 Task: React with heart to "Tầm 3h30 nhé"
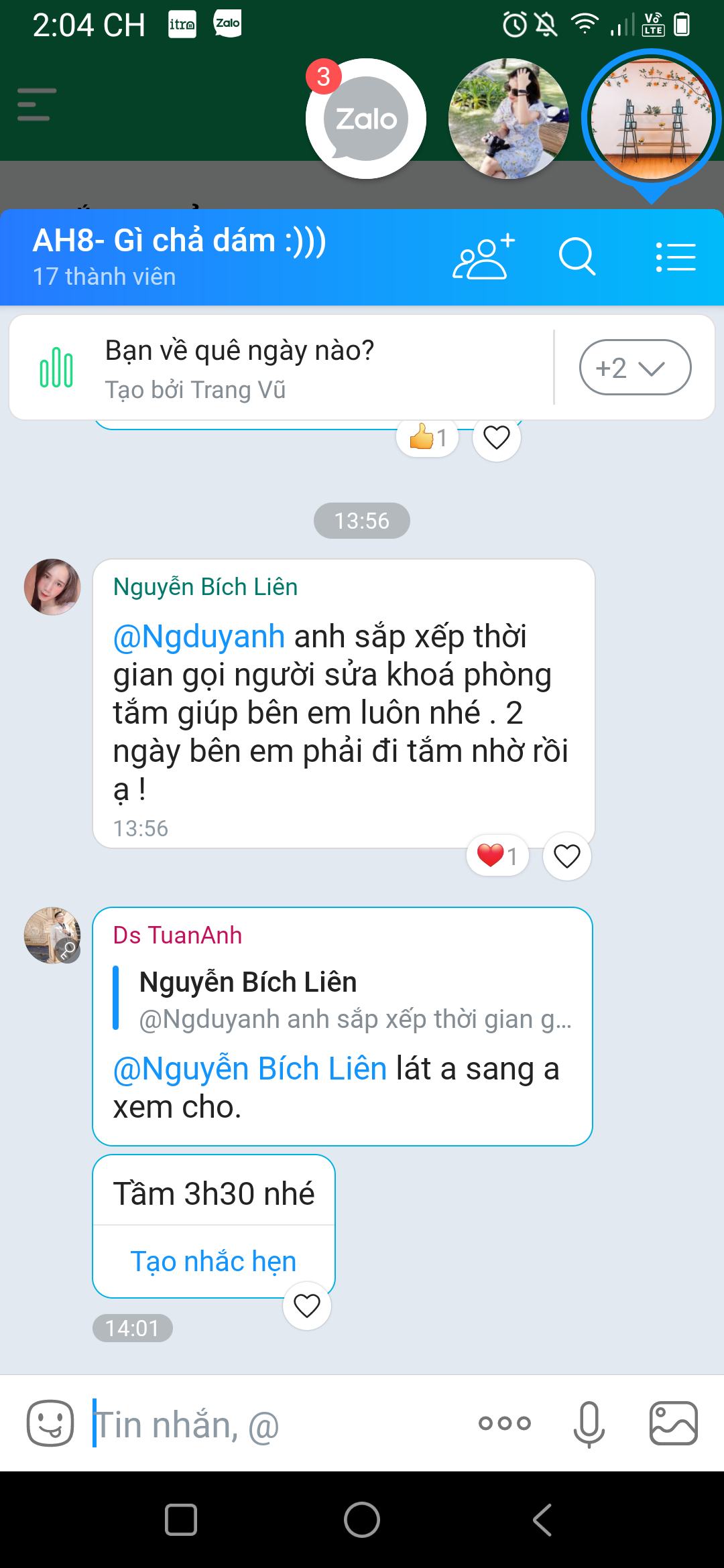[307, 1305]
